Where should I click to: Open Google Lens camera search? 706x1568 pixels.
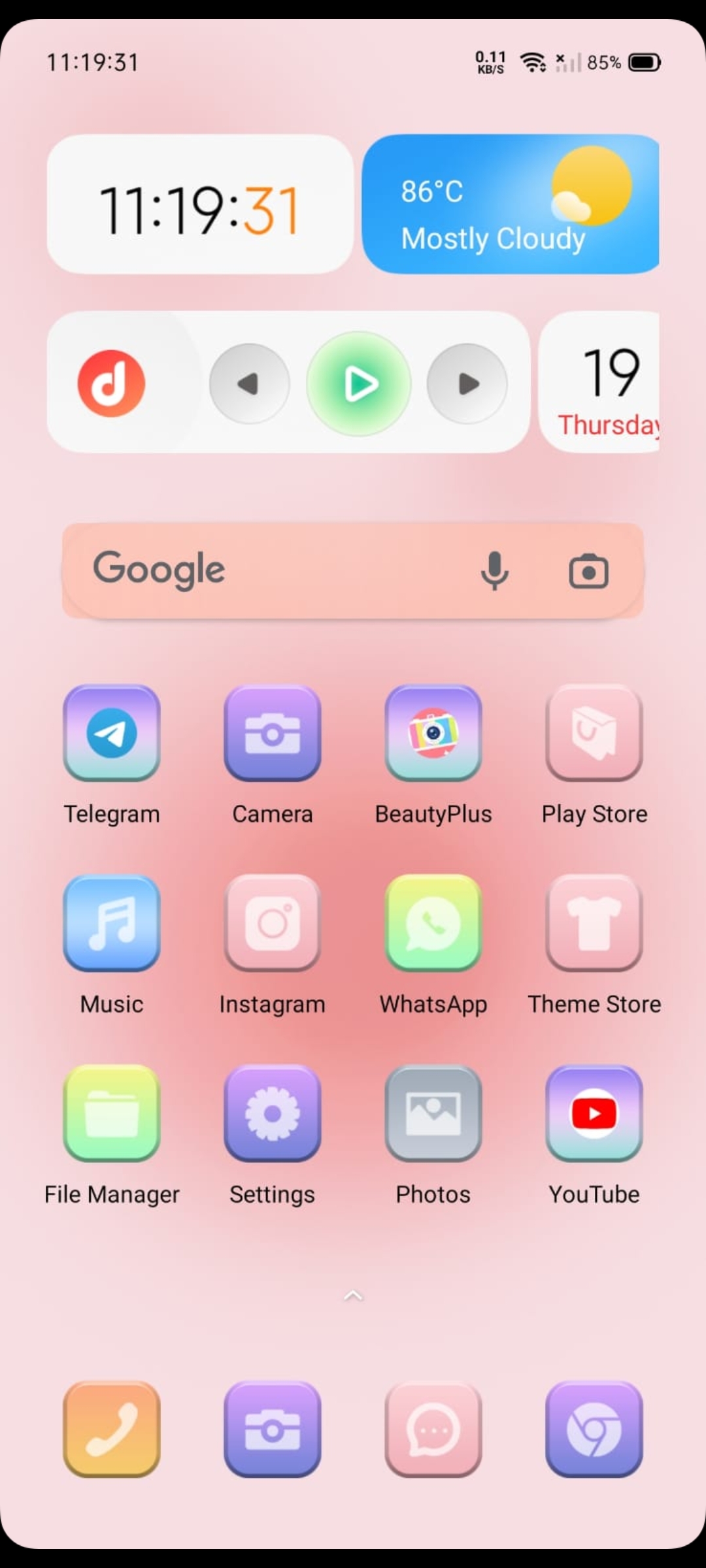coord(588,572)
